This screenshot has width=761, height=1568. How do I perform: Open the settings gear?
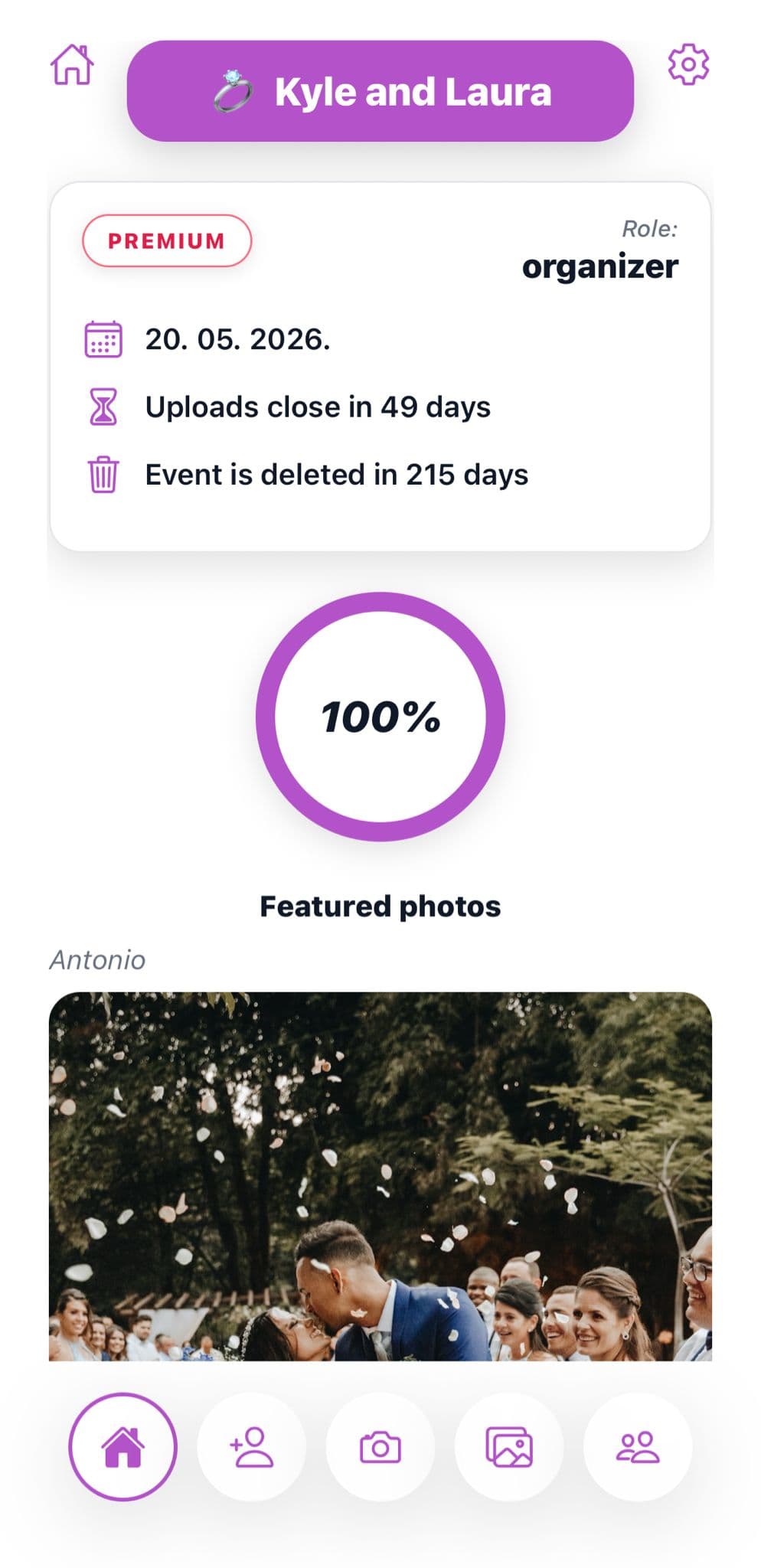click(x=688, y=65)
